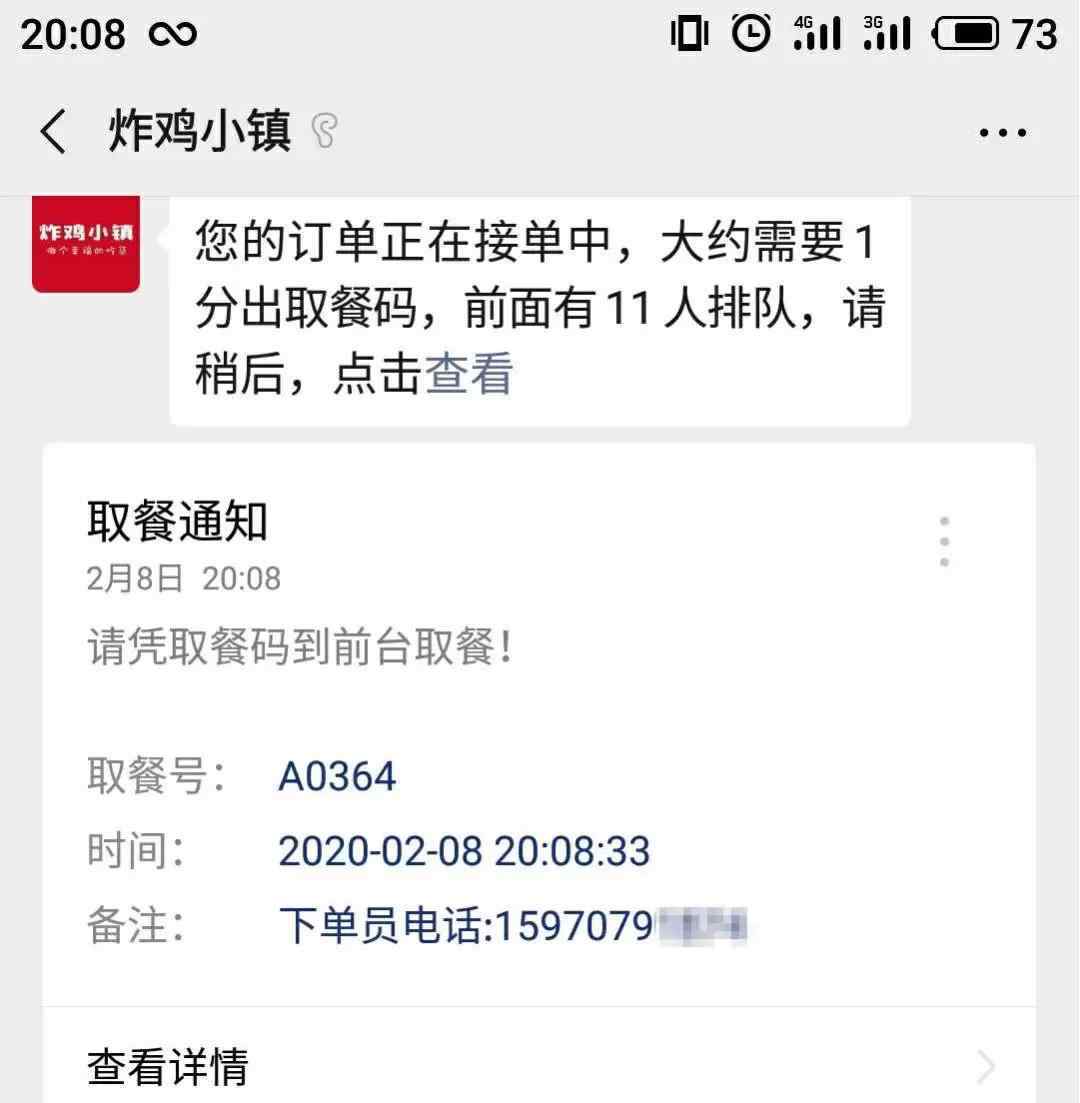Open the 炸鸡小镇 account avatar
The image size is (1080, 1103).
point(86,244)
